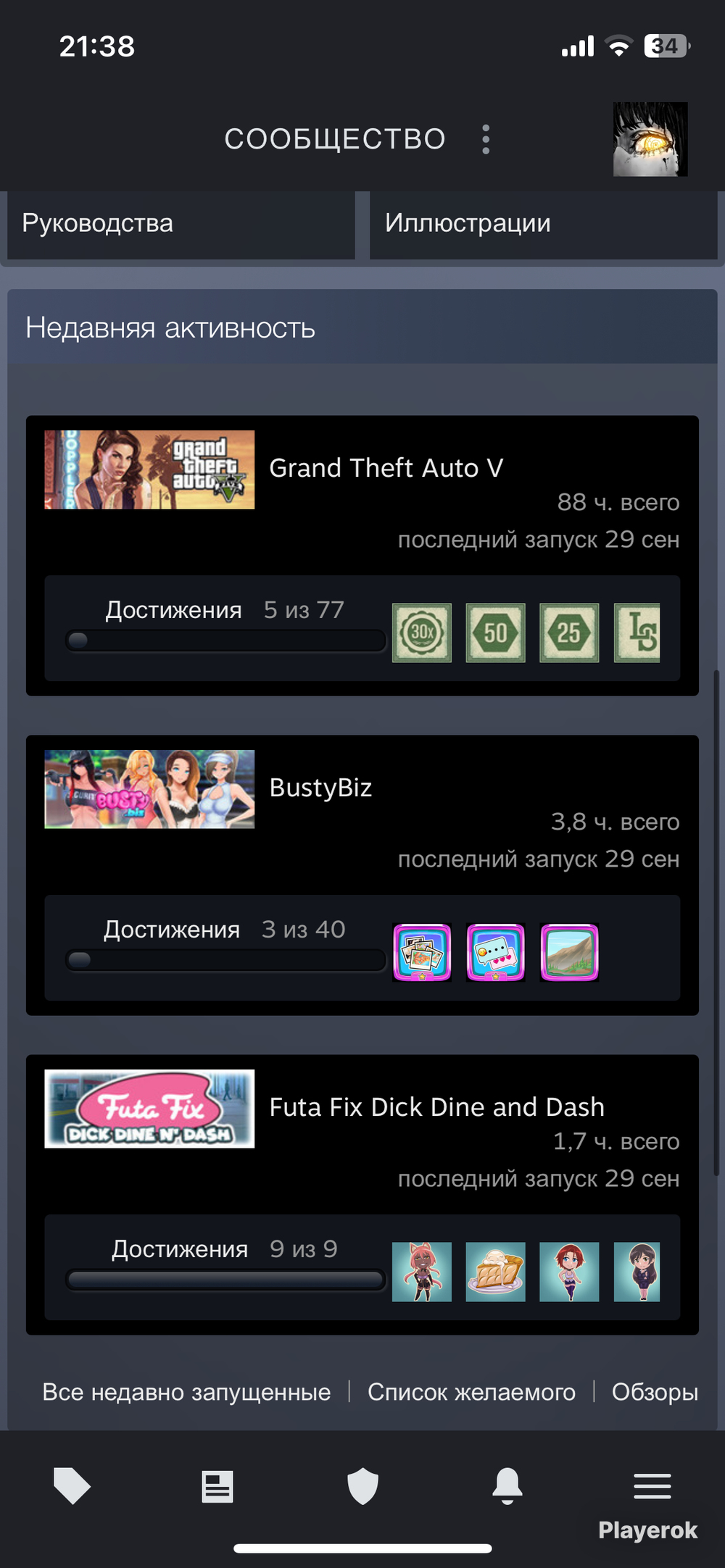Open the three-dot overflow menu
Viewport: 725px width, 1568px height.
click(486, 139)
